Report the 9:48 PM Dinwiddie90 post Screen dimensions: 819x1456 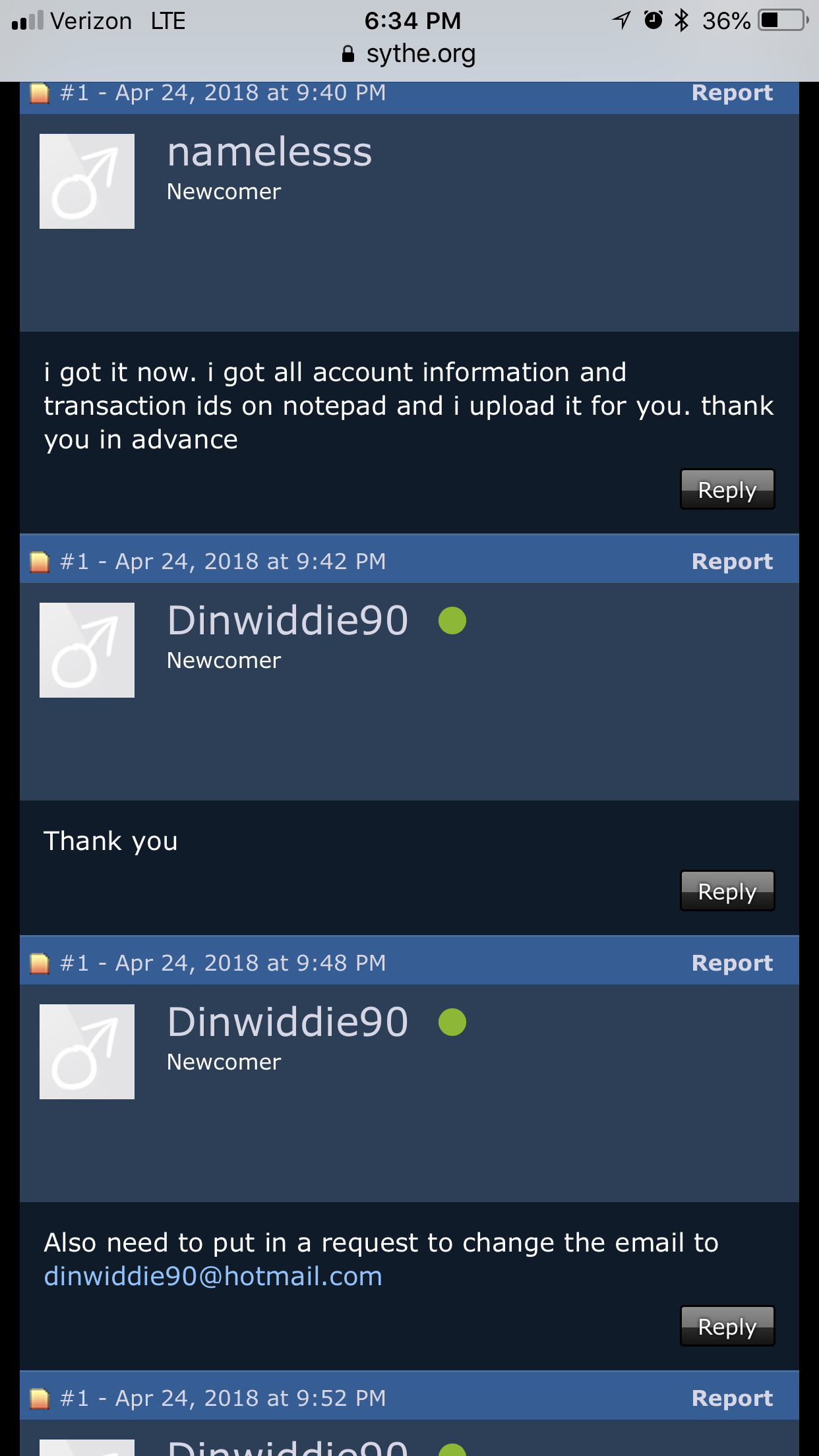731,963
